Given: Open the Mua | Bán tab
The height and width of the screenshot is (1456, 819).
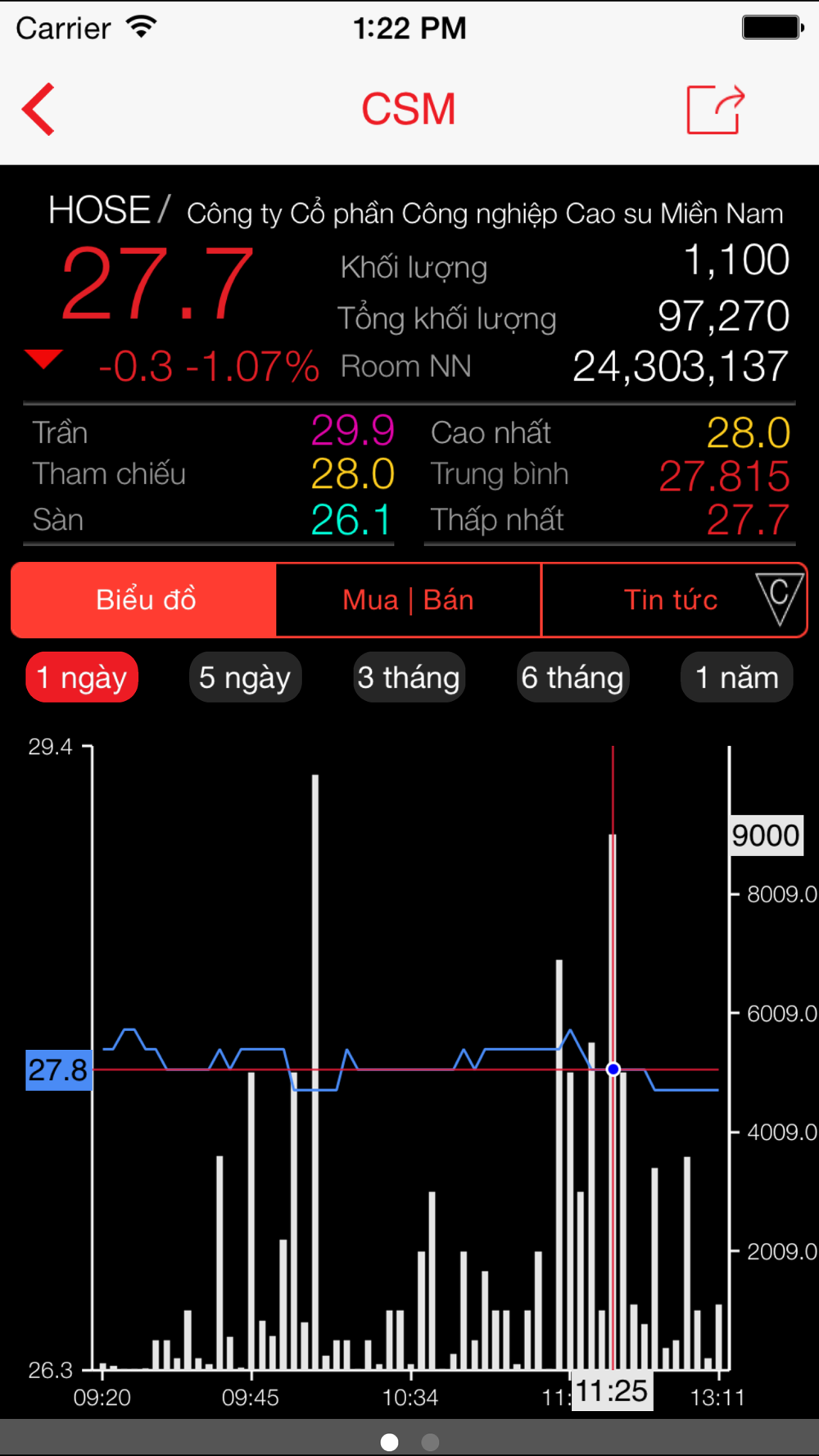Looking at the screenshot, I should (408, 600).
